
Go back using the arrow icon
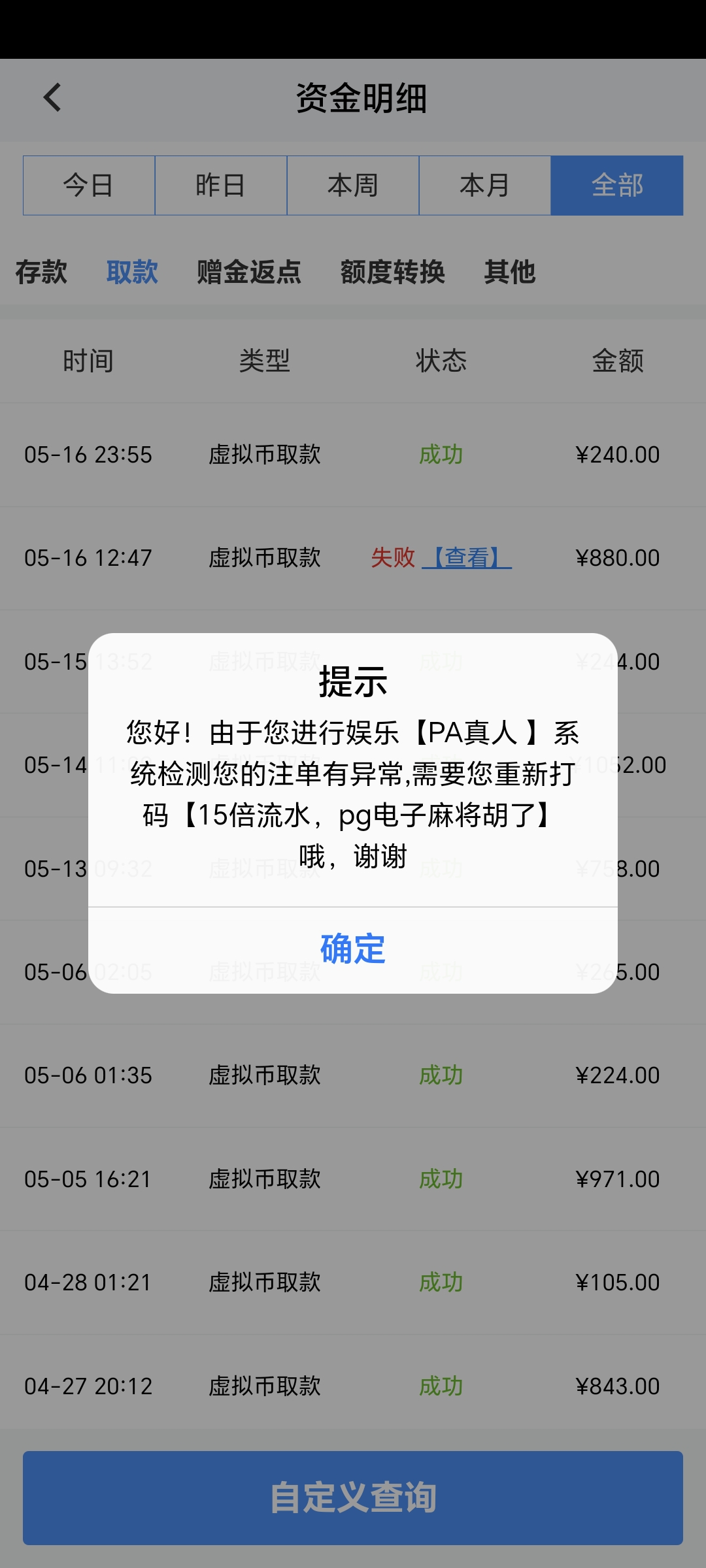click(x=52, y=98)
